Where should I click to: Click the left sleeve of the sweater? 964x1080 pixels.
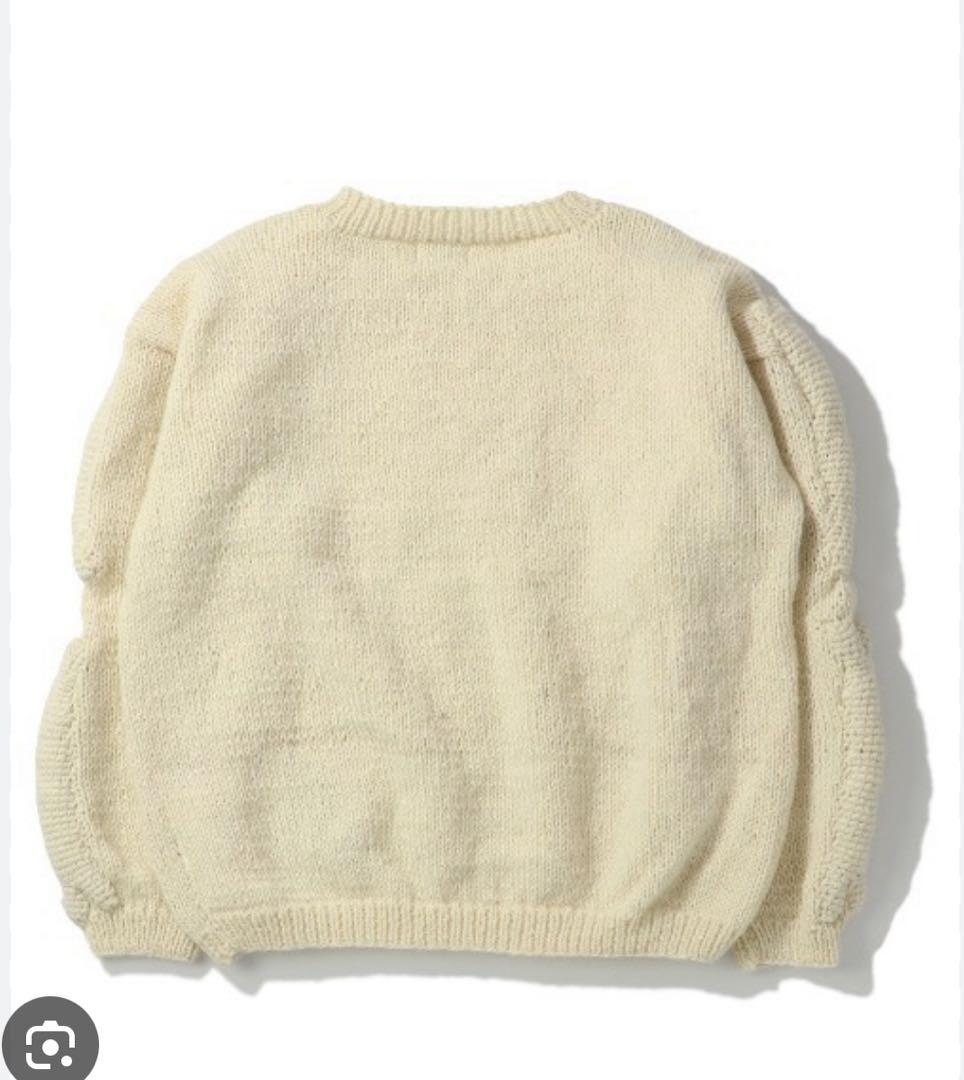[x=120, y=550]
